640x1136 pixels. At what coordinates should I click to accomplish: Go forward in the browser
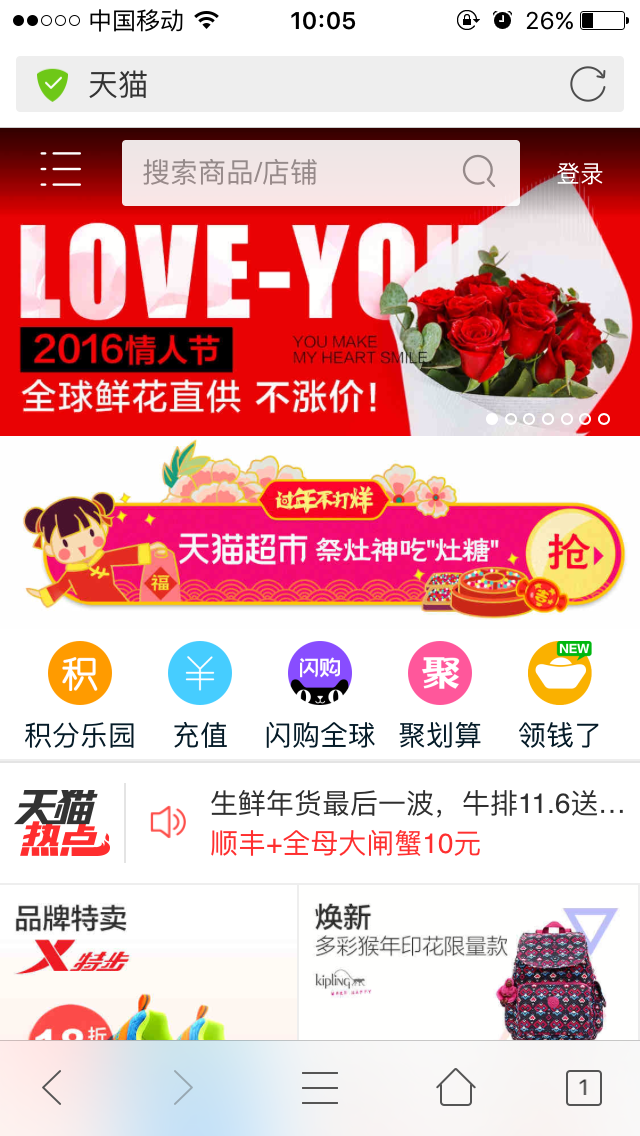pyautogui.click(x=183, y=1087)
